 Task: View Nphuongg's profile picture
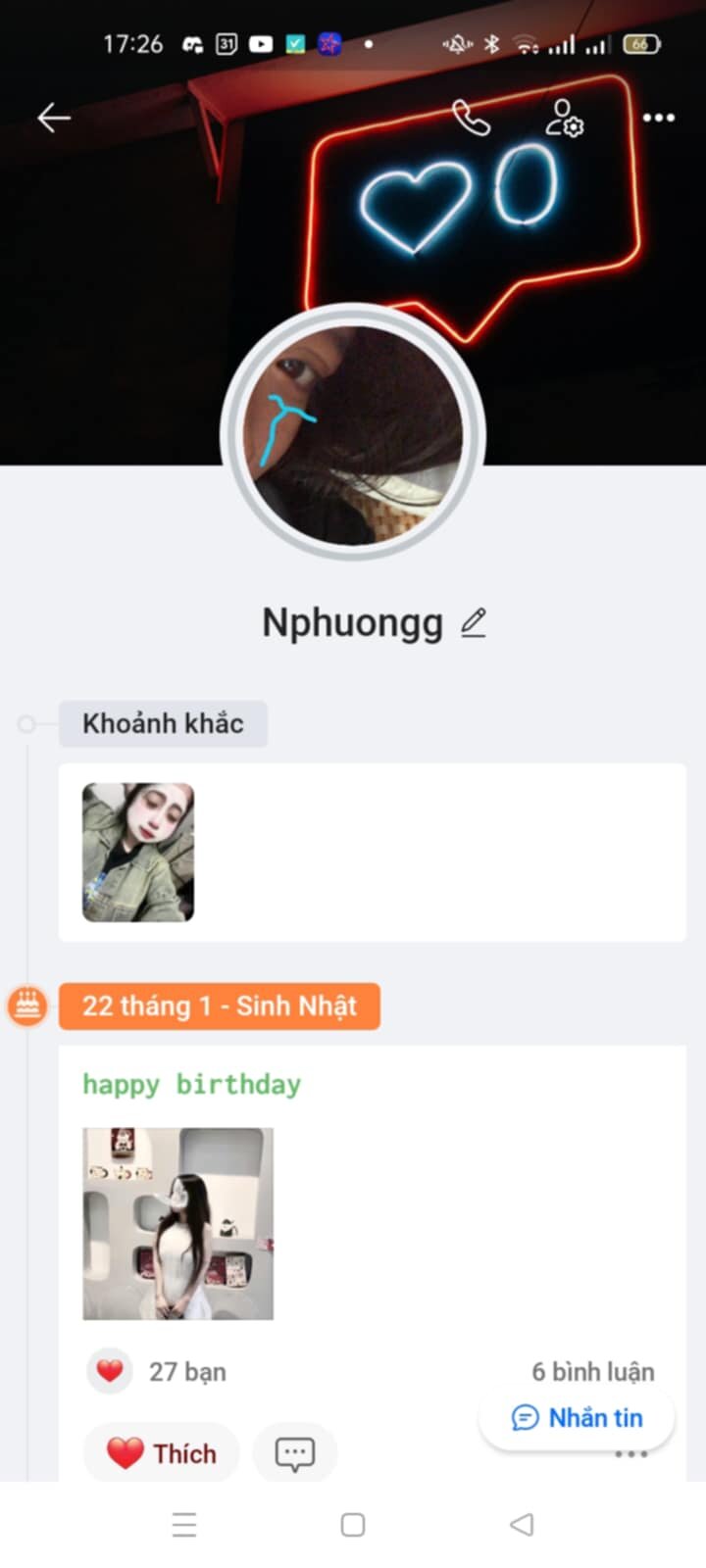tap(353, 433)
